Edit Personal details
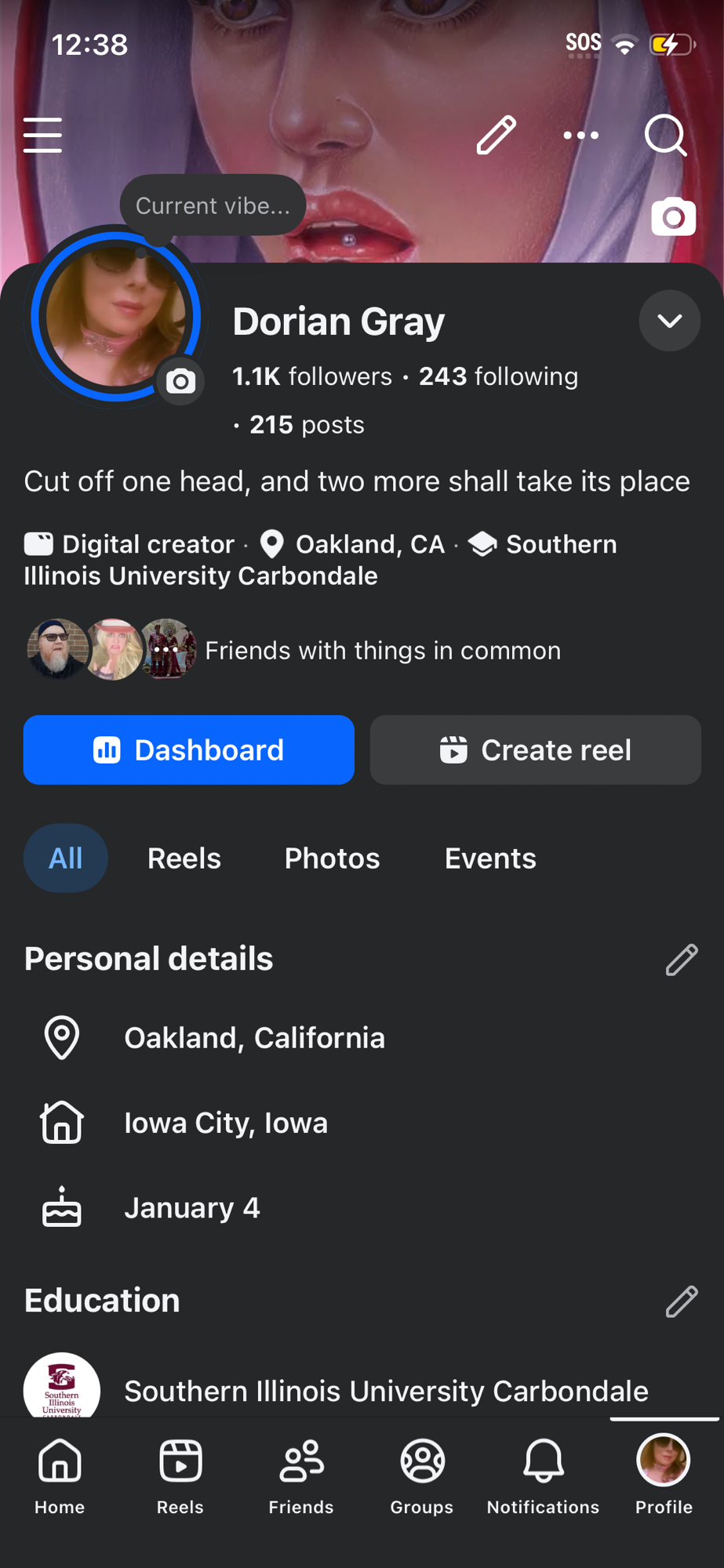This screenshot has width=724, height=1568. tap(682, 960)
